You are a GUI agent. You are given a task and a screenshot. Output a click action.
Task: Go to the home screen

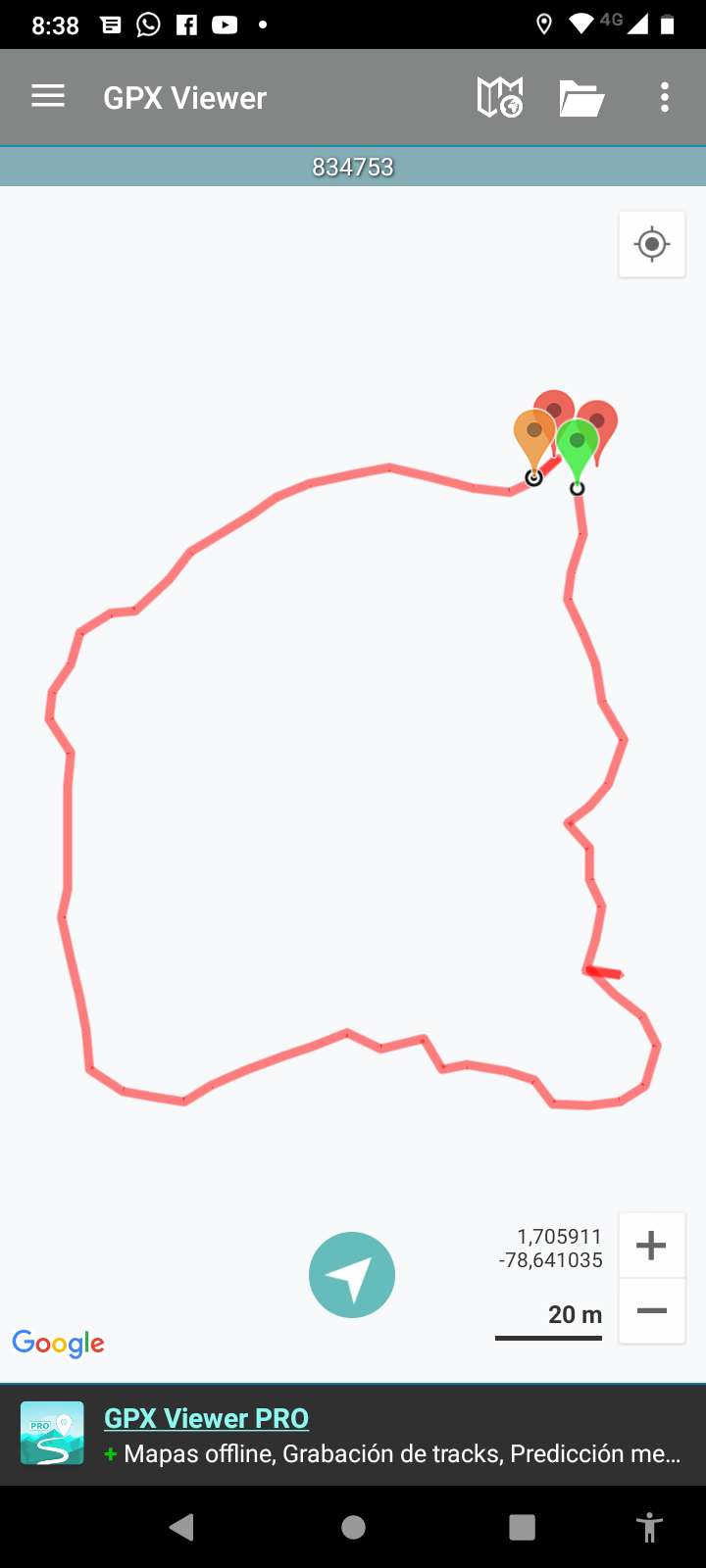tap(353, 1527)
